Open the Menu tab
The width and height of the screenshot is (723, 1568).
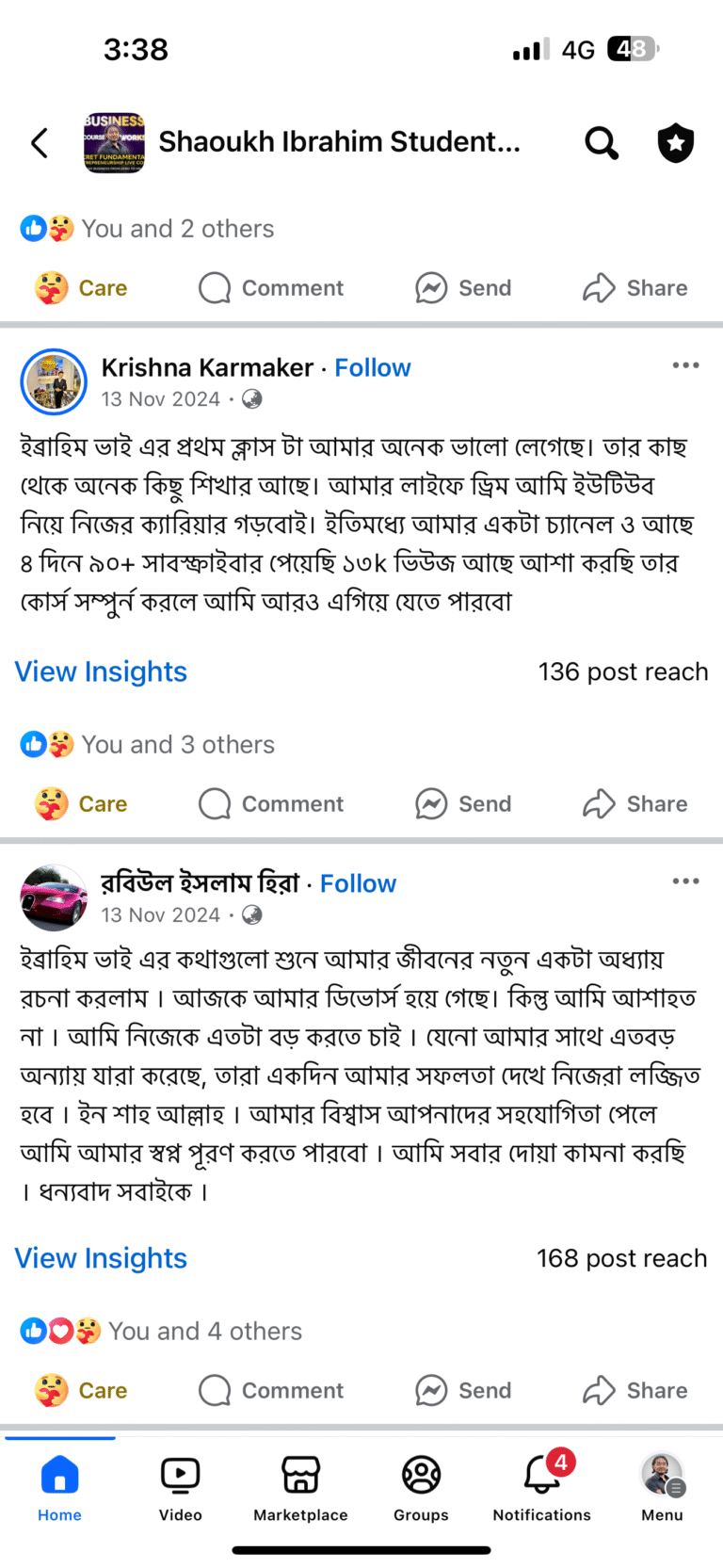pyautogui.click(x=662, y=1486)
